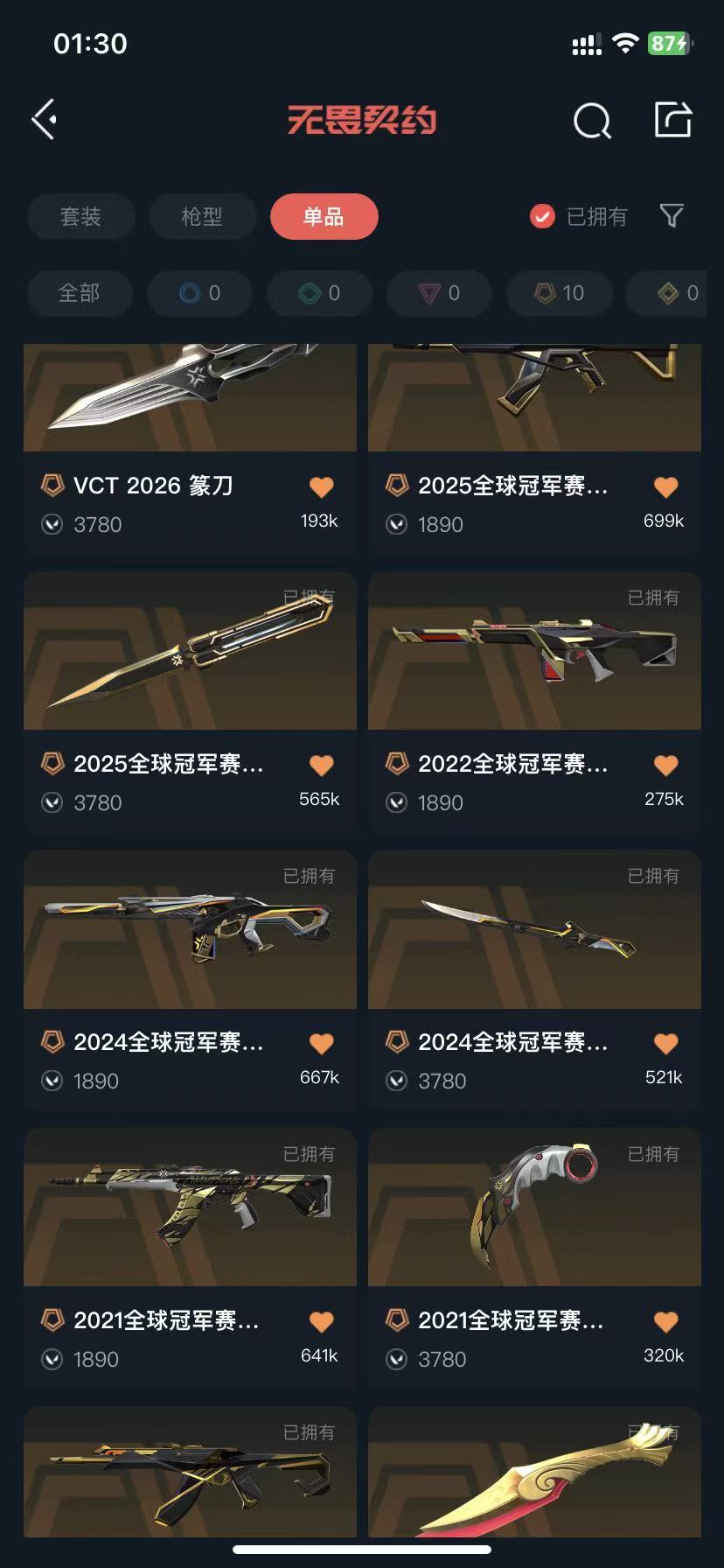View the 2024全球冠军赛 katana thumbnail
This screenshot has height=1568, width=724.
coord(534,930)
